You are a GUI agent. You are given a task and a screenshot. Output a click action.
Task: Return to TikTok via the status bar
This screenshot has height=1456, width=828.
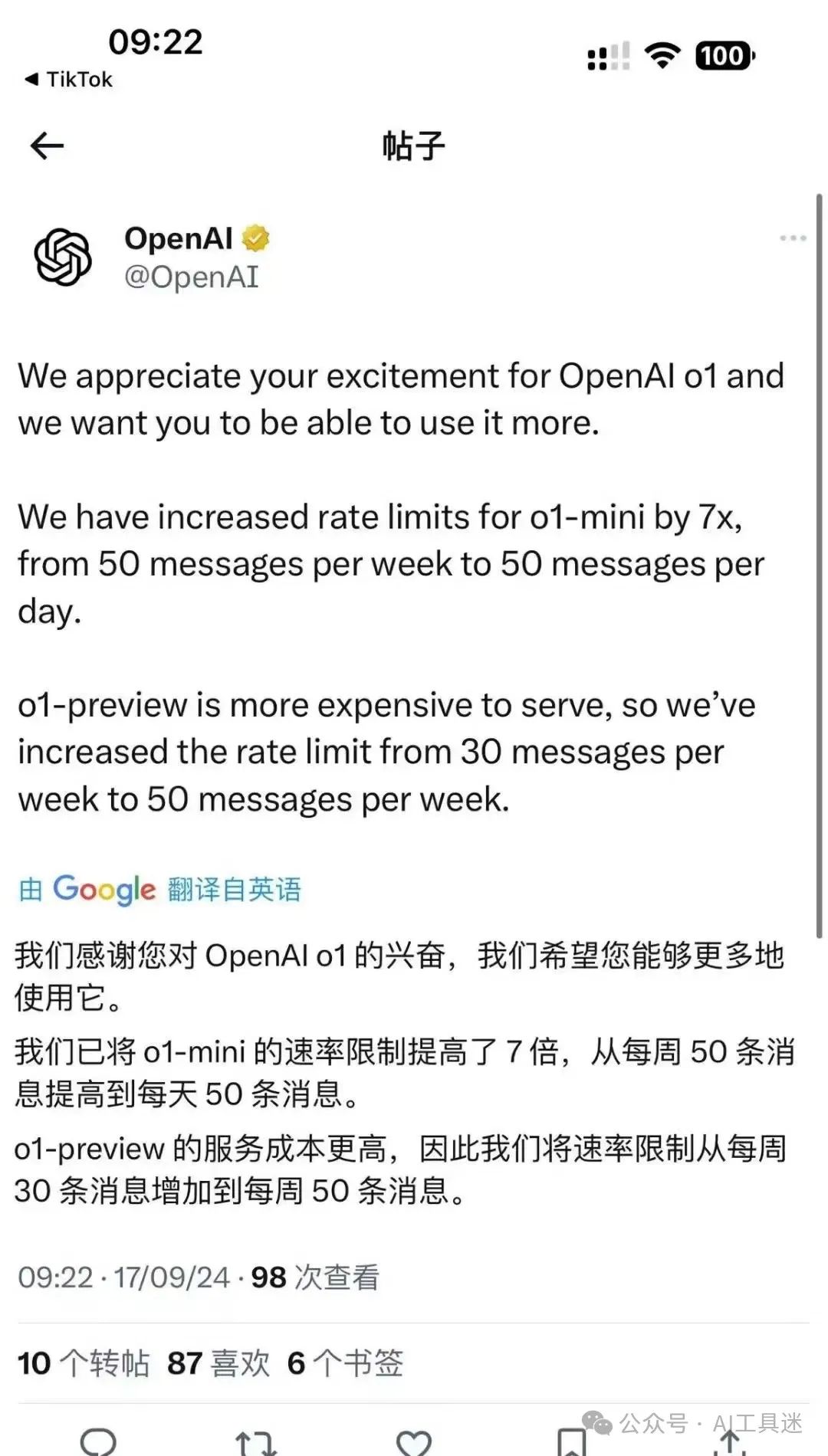[x=69, y=80]
